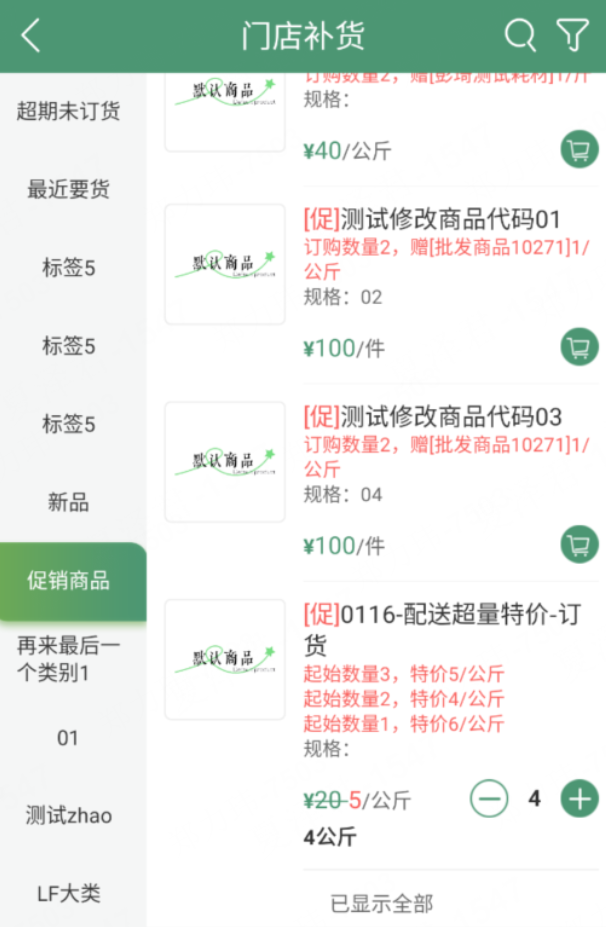Open the search icon in header
The image size is (606, 927).
[519, 36]
